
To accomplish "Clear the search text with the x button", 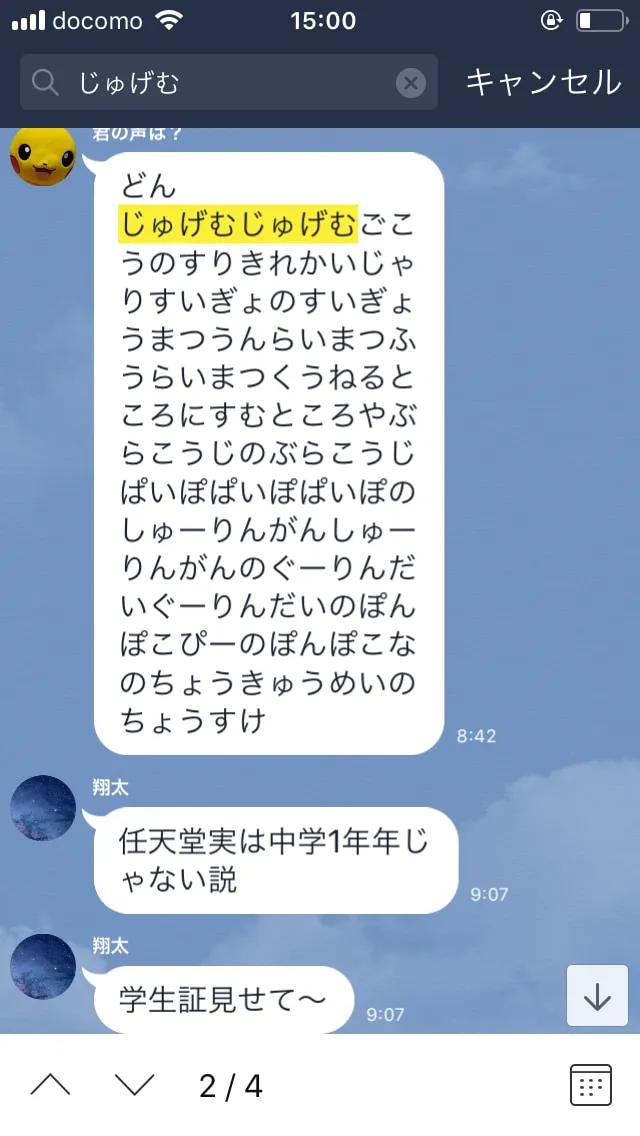I will pos(410,83).
